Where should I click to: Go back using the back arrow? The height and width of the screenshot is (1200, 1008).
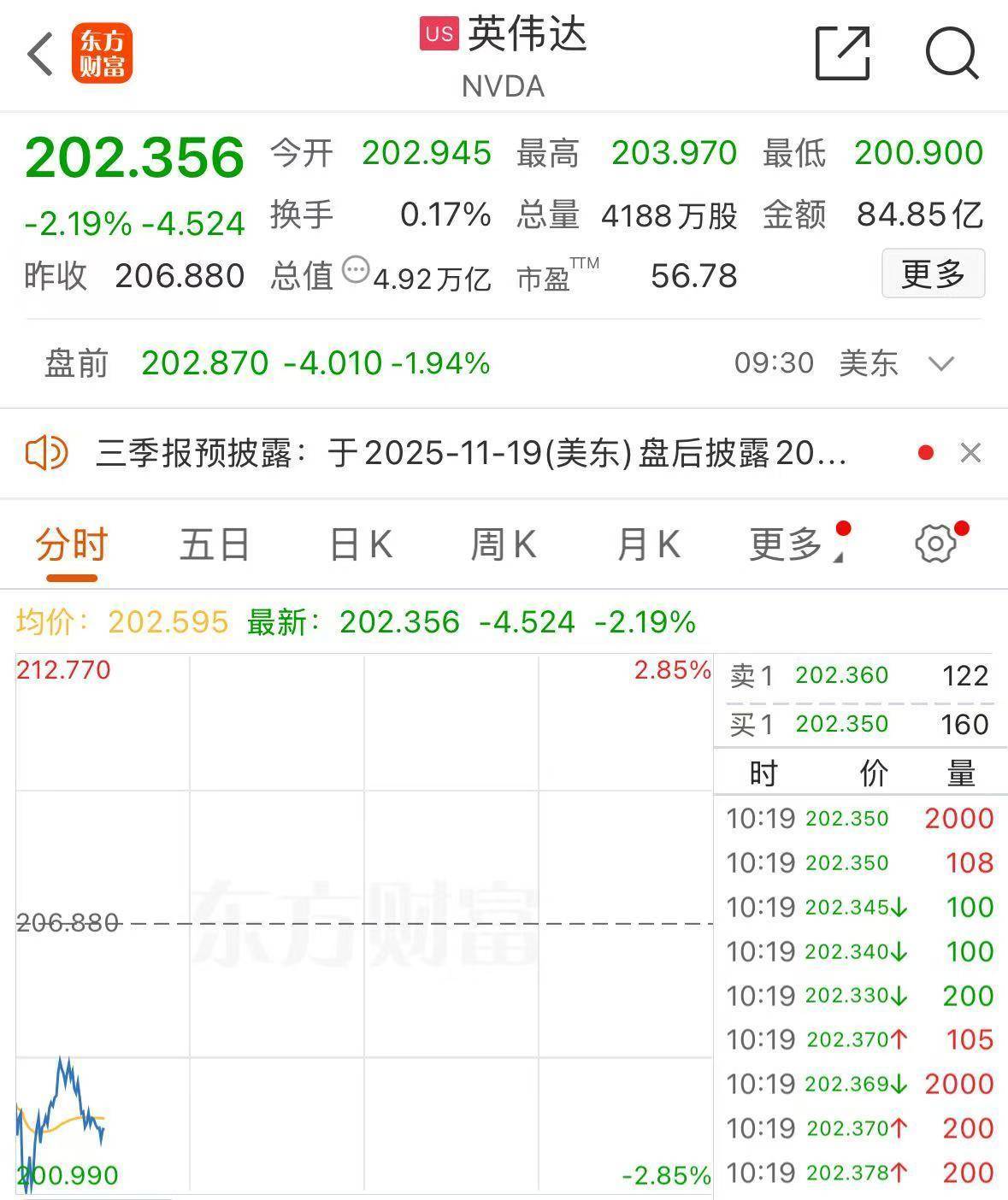click(38, 53)
